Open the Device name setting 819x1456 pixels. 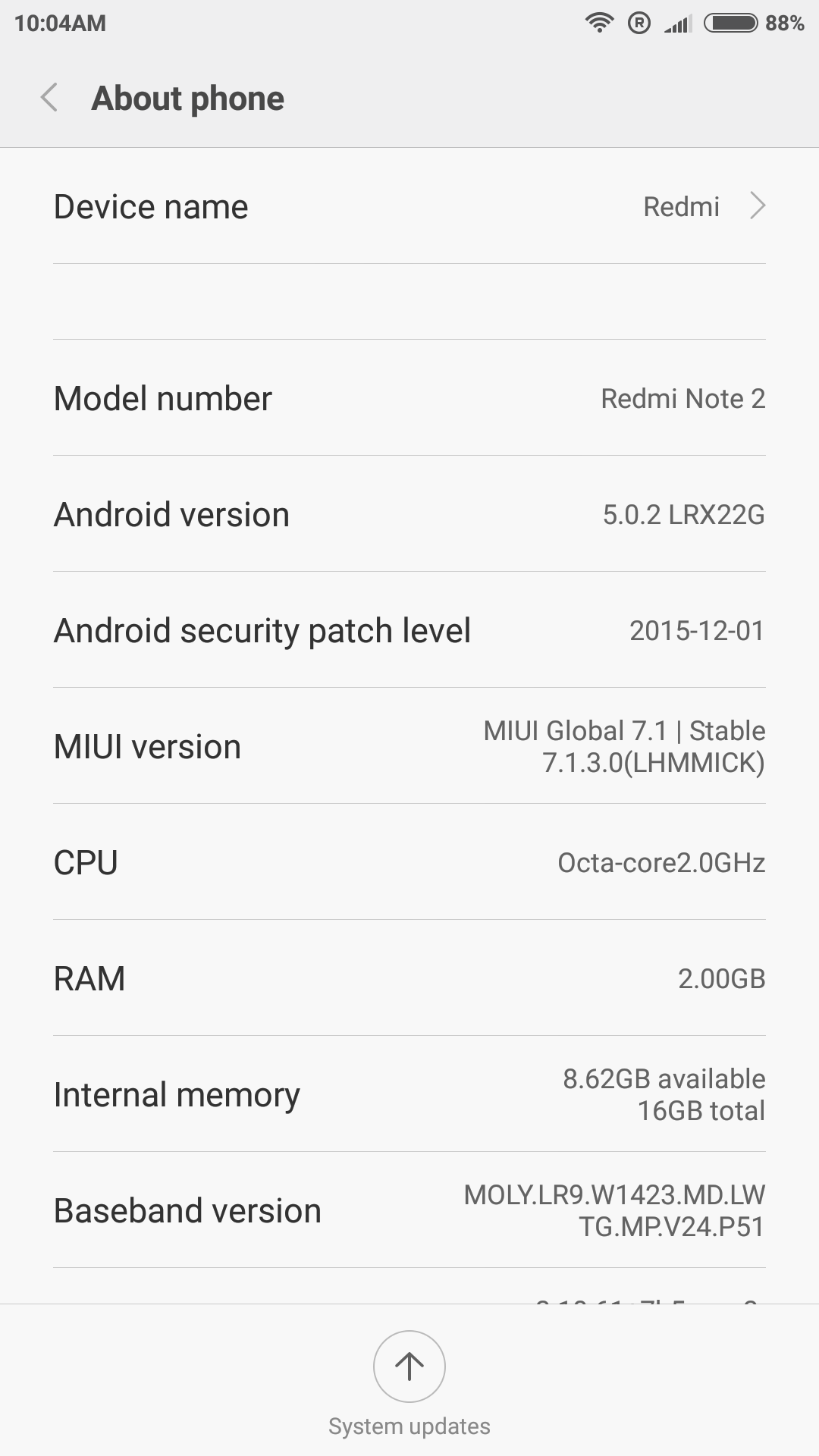409,206
